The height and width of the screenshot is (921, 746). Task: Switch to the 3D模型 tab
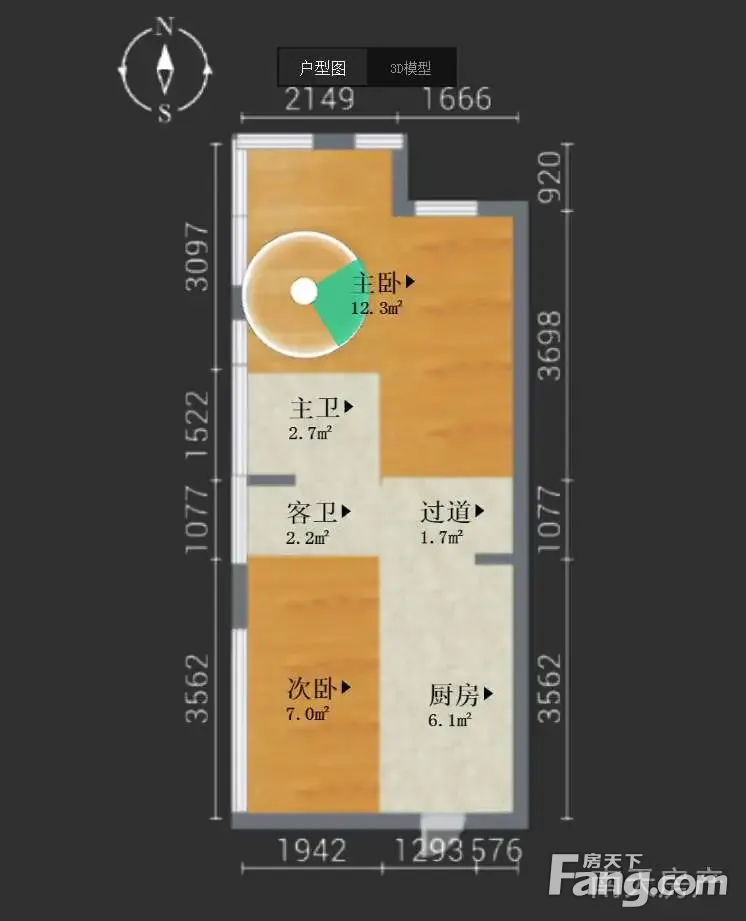(x=411, y=68)
